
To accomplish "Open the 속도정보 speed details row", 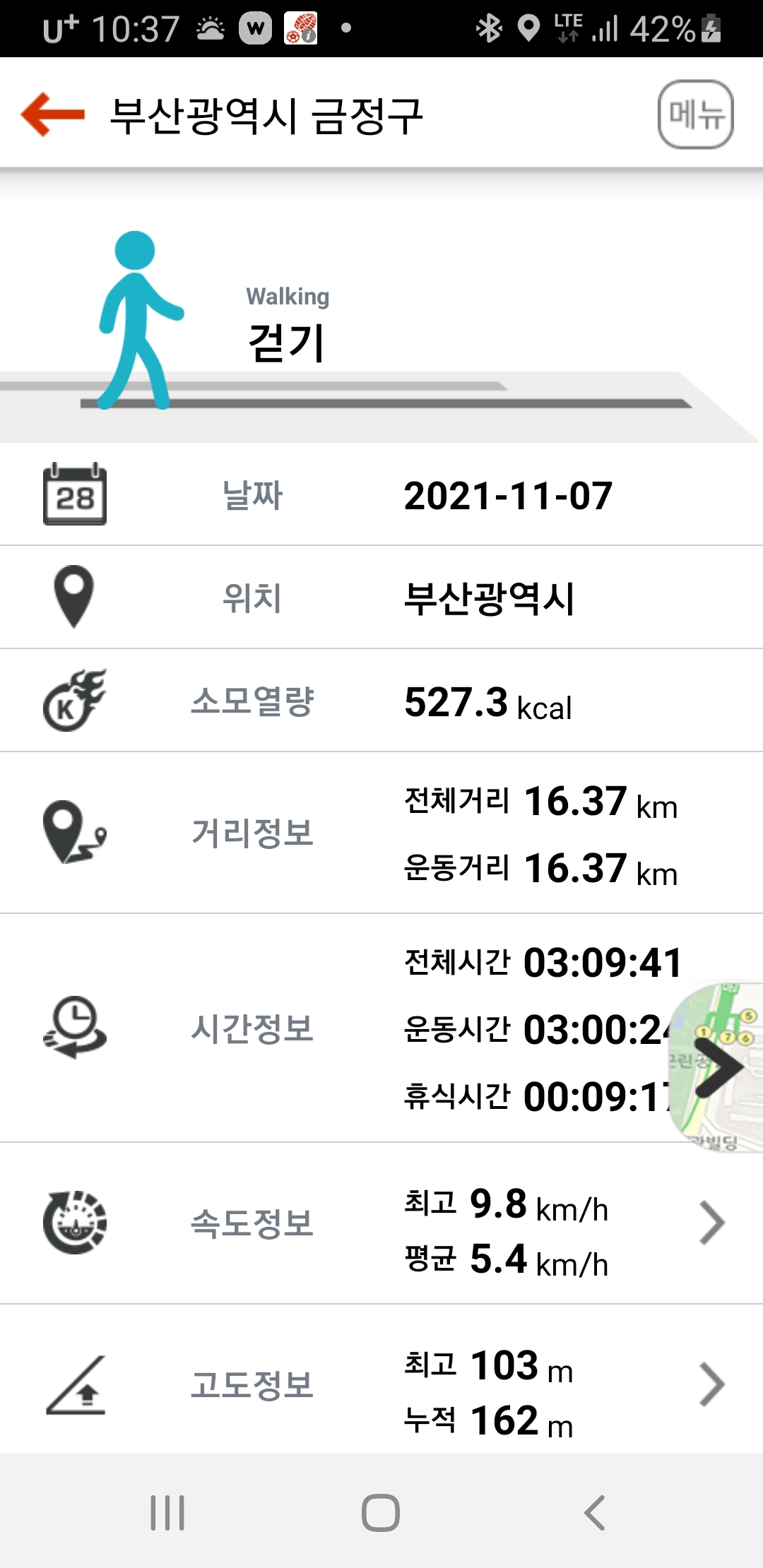I will coord(381,1223).
